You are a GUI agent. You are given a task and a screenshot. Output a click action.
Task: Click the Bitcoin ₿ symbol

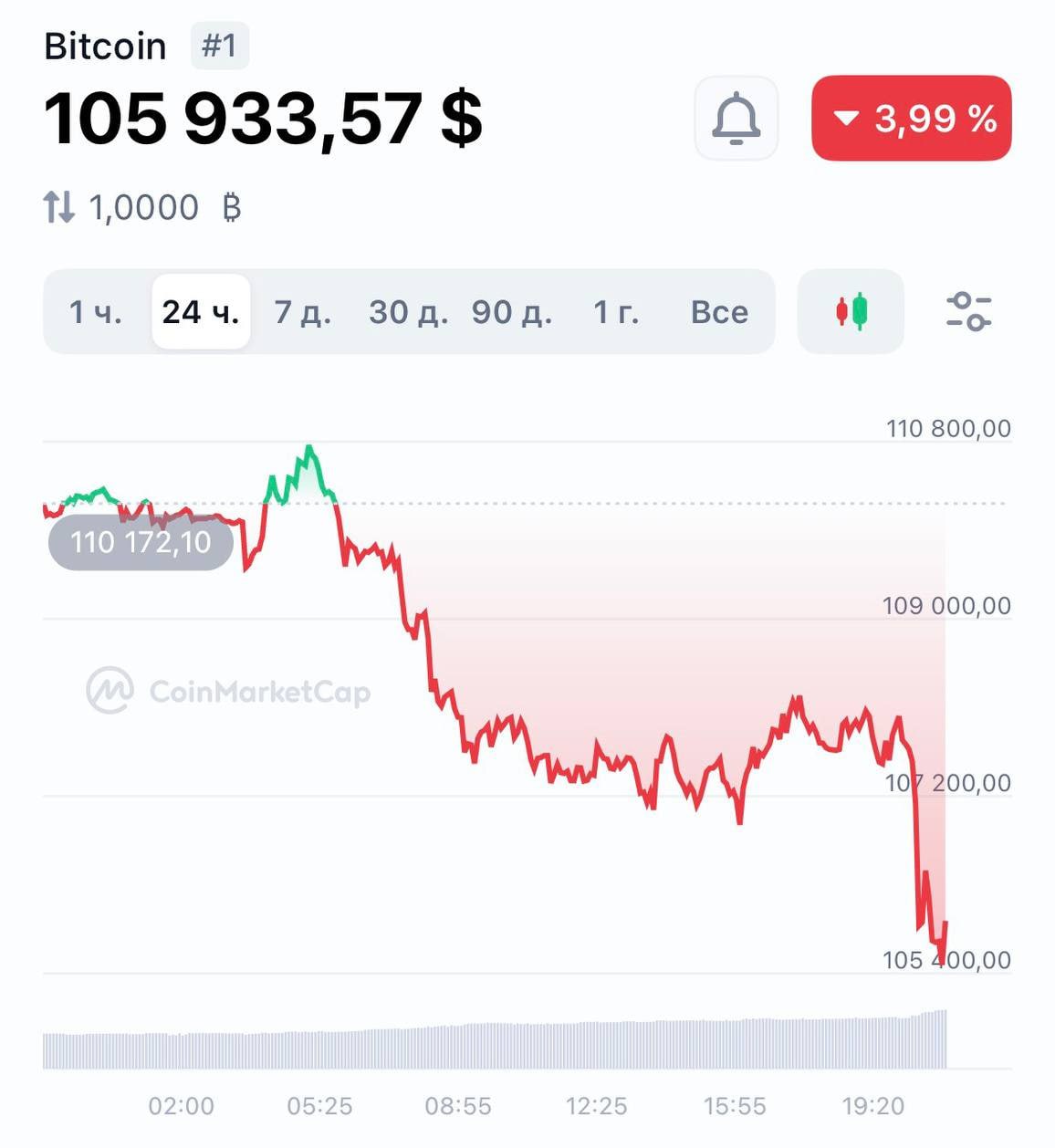click(x=232, y=207)
